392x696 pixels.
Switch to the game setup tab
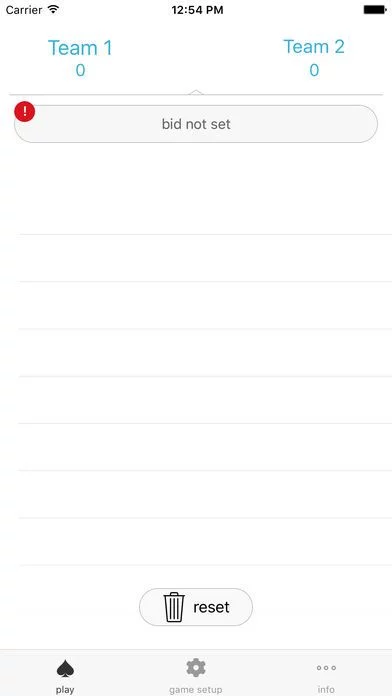click(196, 676)
